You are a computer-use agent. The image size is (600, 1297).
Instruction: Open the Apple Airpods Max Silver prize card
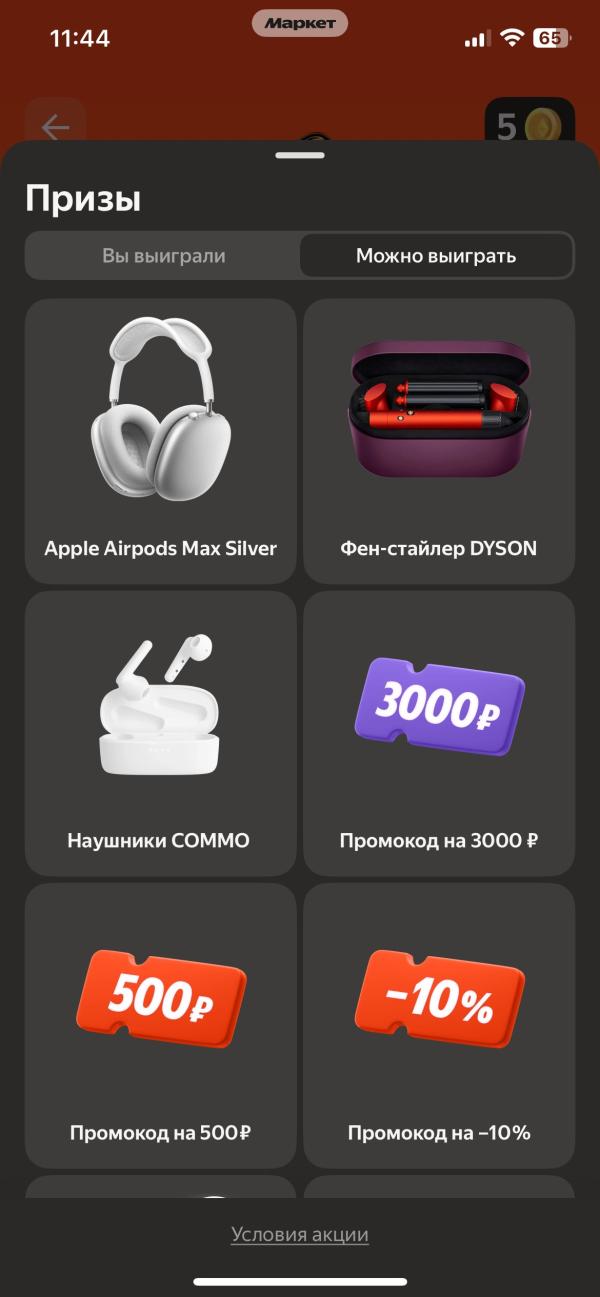click(160, 441)
